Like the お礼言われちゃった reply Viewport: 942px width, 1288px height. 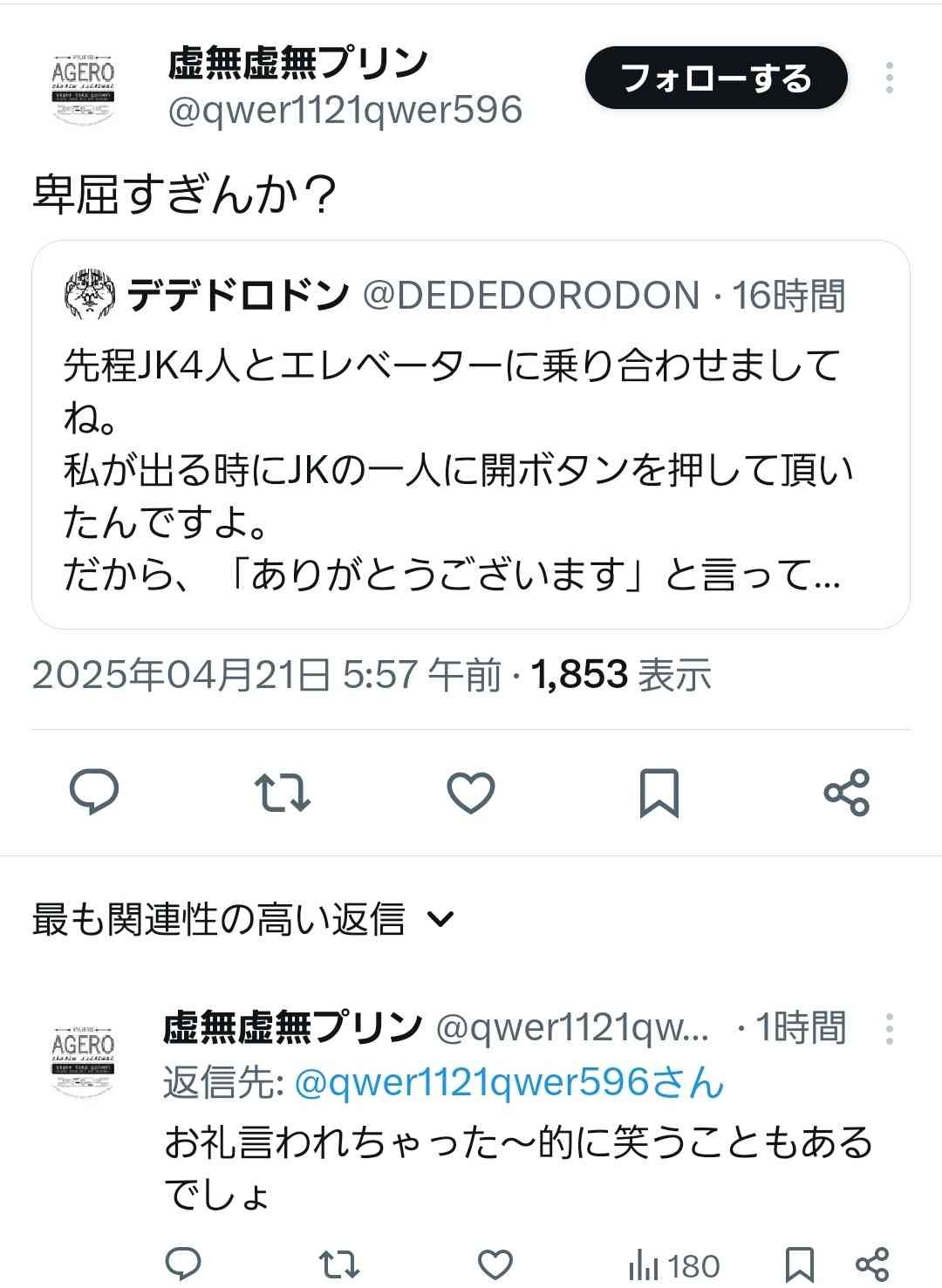click(x=495, y=1264)
